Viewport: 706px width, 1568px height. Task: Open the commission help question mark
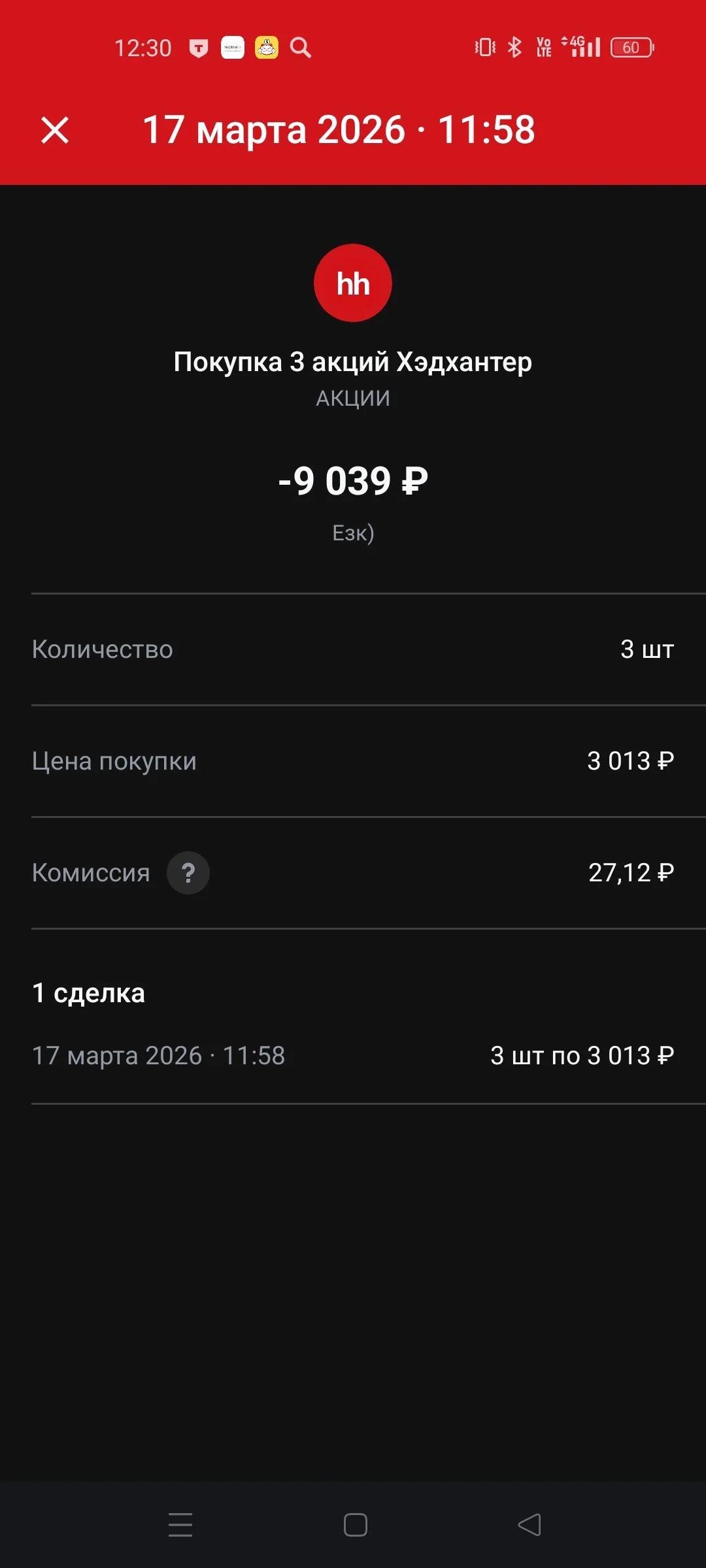pyautogui.click(x=188, y=873)
